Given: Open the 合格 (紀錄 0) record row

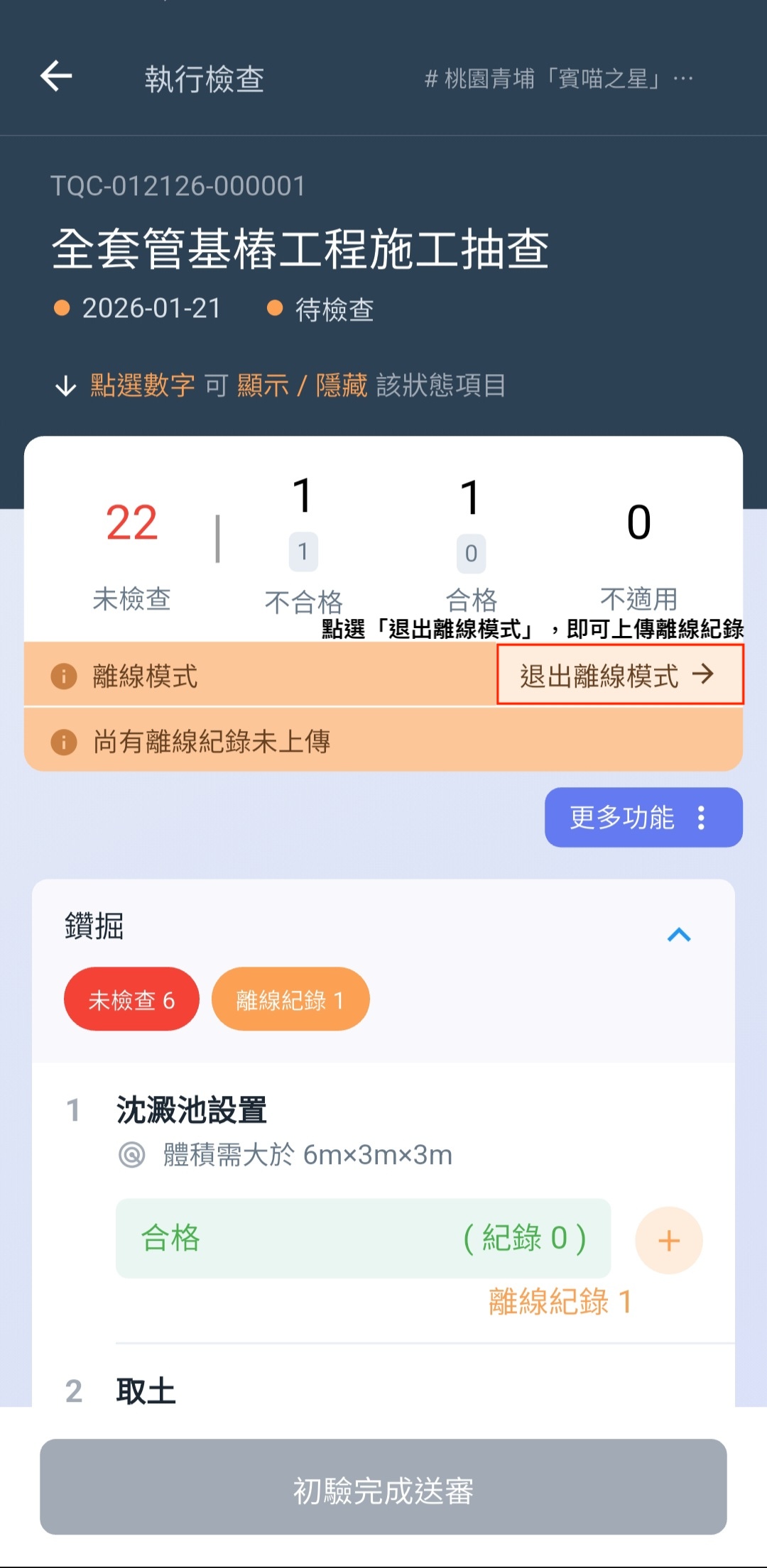Looking at the screenshot, I should (x=363, y=1239).
